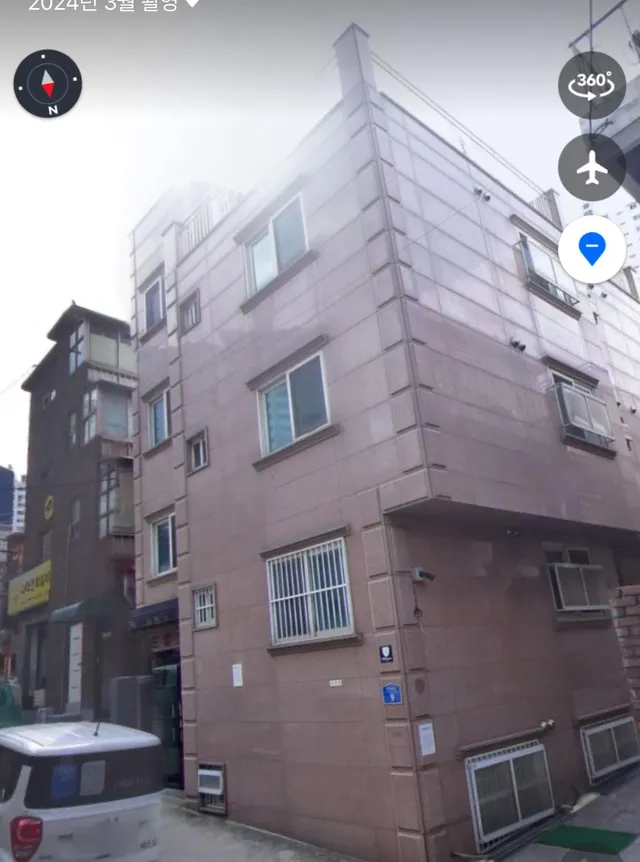Switch to aerial view with airplane button
This screenshot has height=862, width=640.
click(592, 167)
